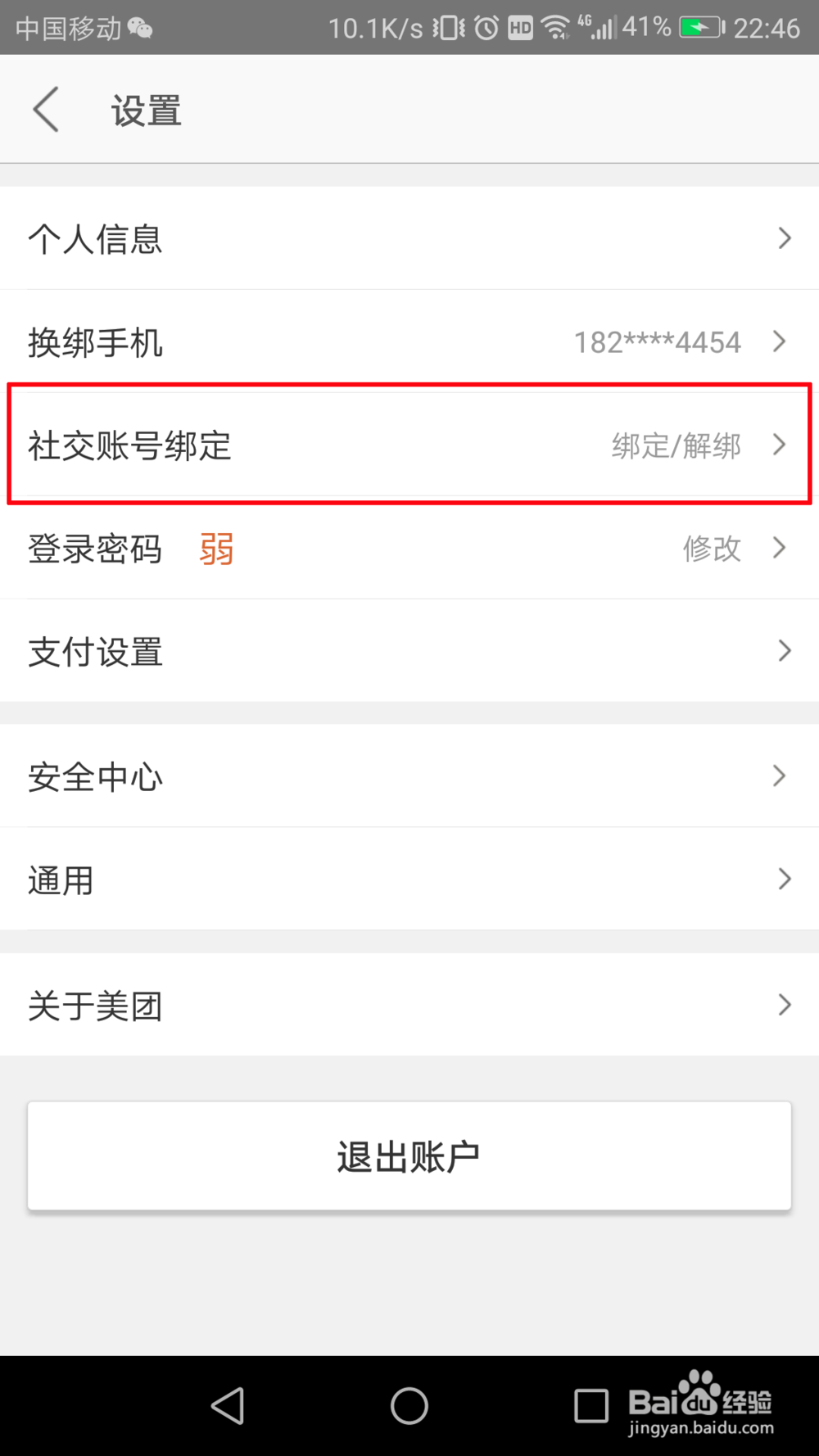Expand 支付设置 via its chevron

783,651
